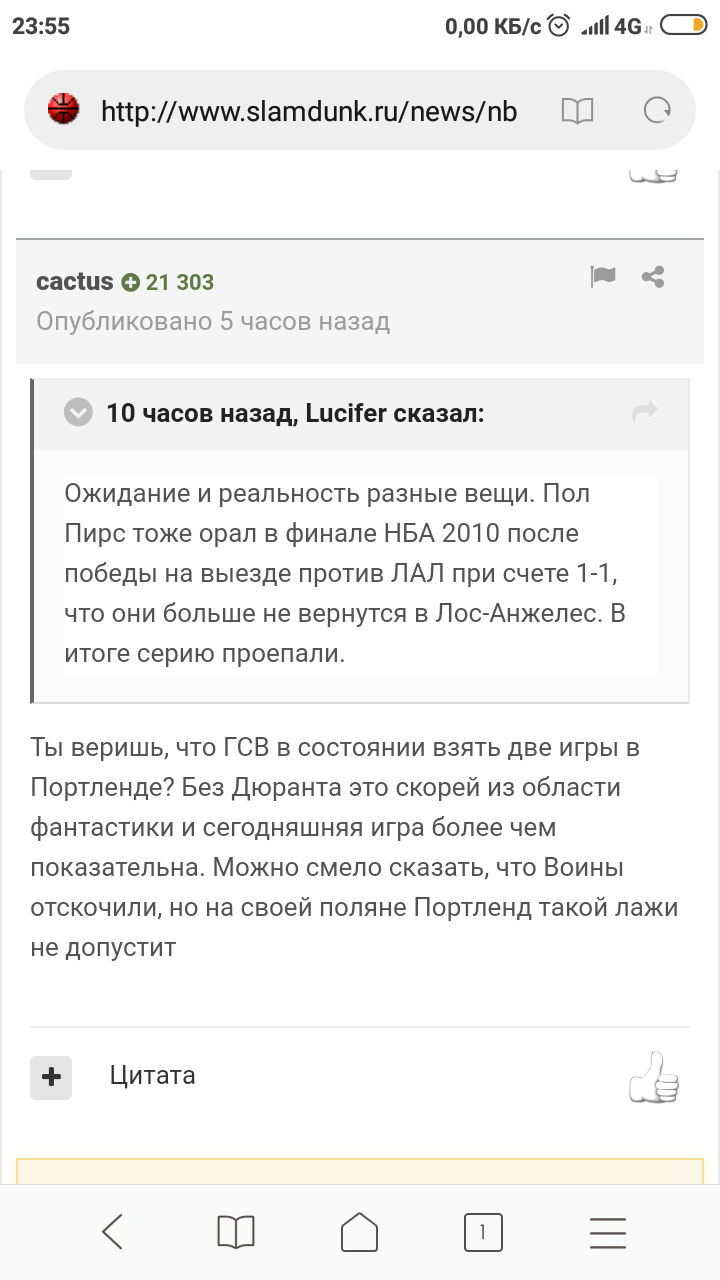Open the browser tabs switcher
720x1280 pixels.
[483, 1232]
